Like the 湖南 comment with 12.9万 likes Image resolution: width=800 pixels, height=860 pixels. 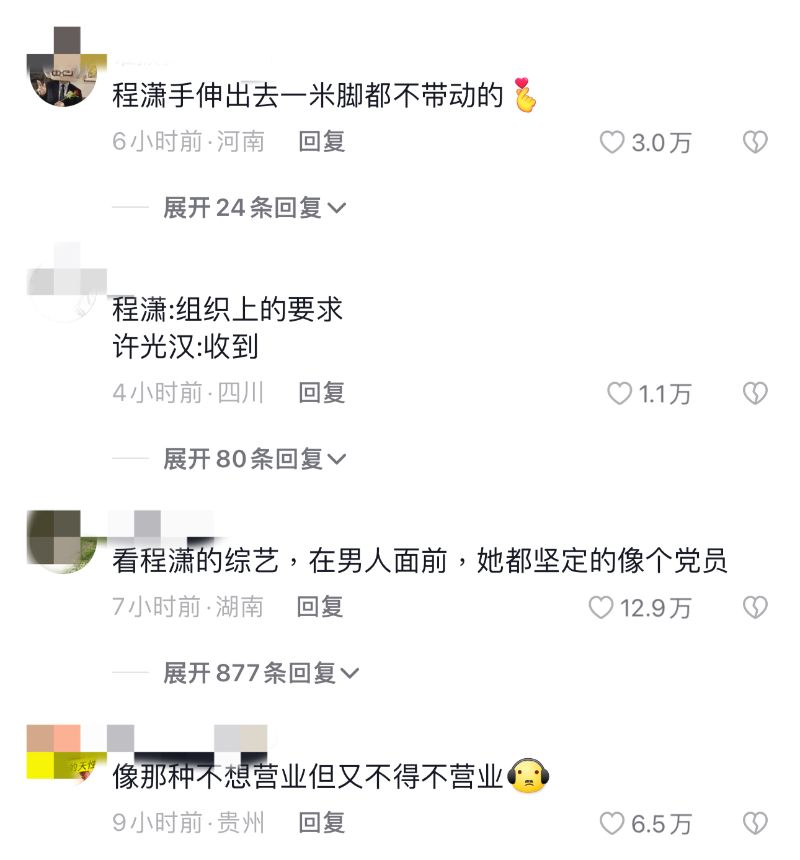point(600,607)
